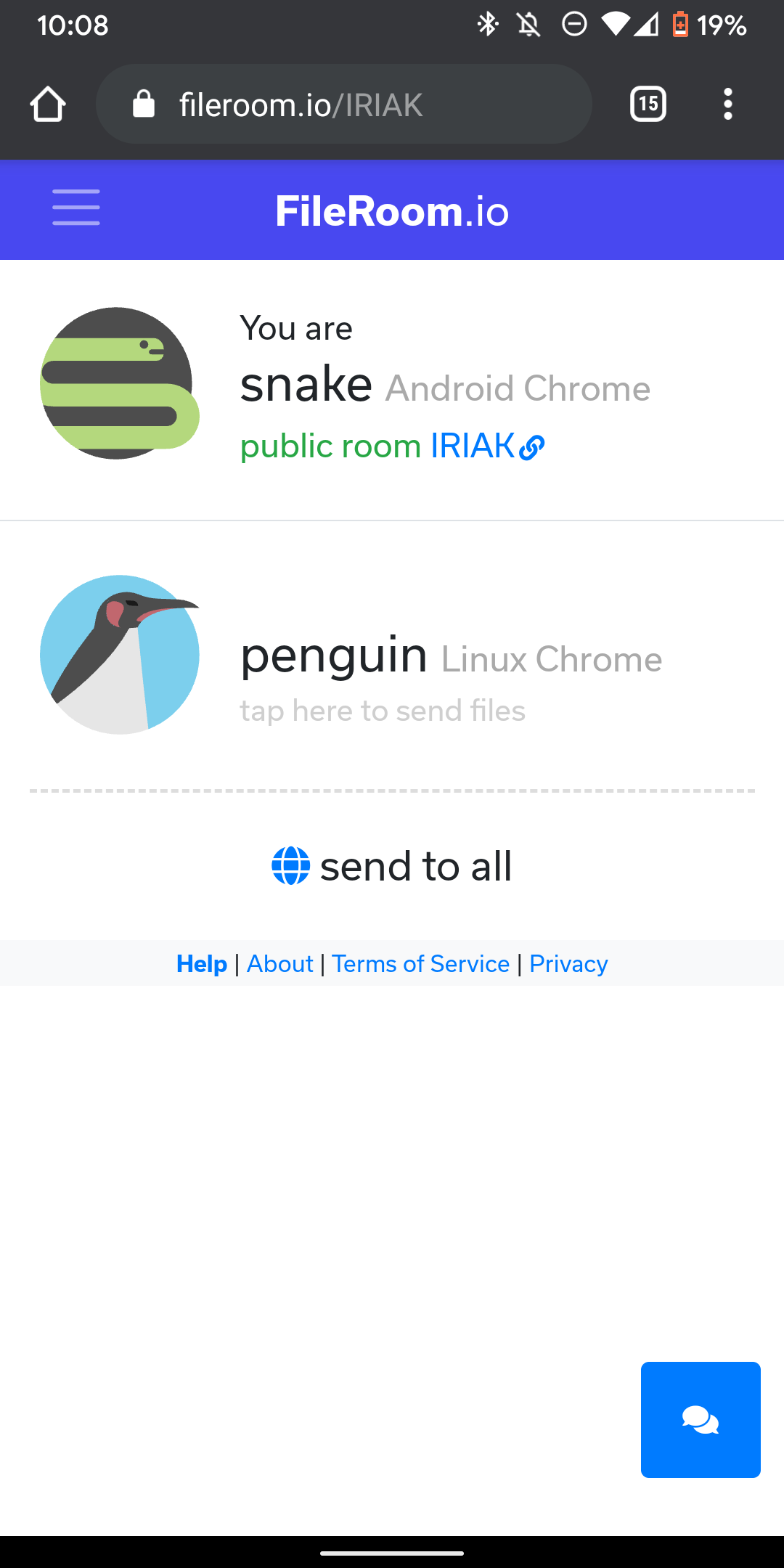Image resolution: width=784 pixels, height=1568 pixels.
Task: Tap the penguin avatar to send files
Action: click(x=119, y=655)
